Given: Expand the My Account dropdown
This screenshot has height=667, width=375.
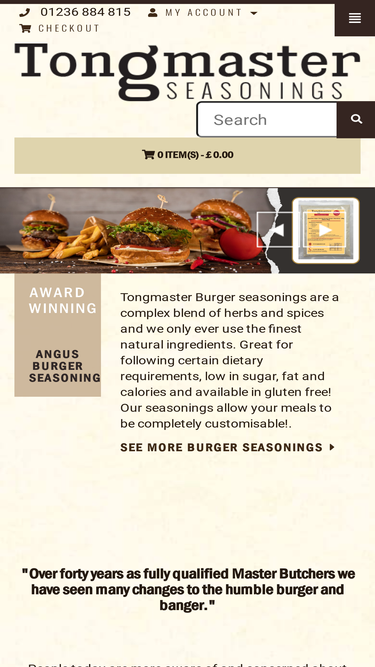Looking at the screenshot, I should (x=202, y=13).
